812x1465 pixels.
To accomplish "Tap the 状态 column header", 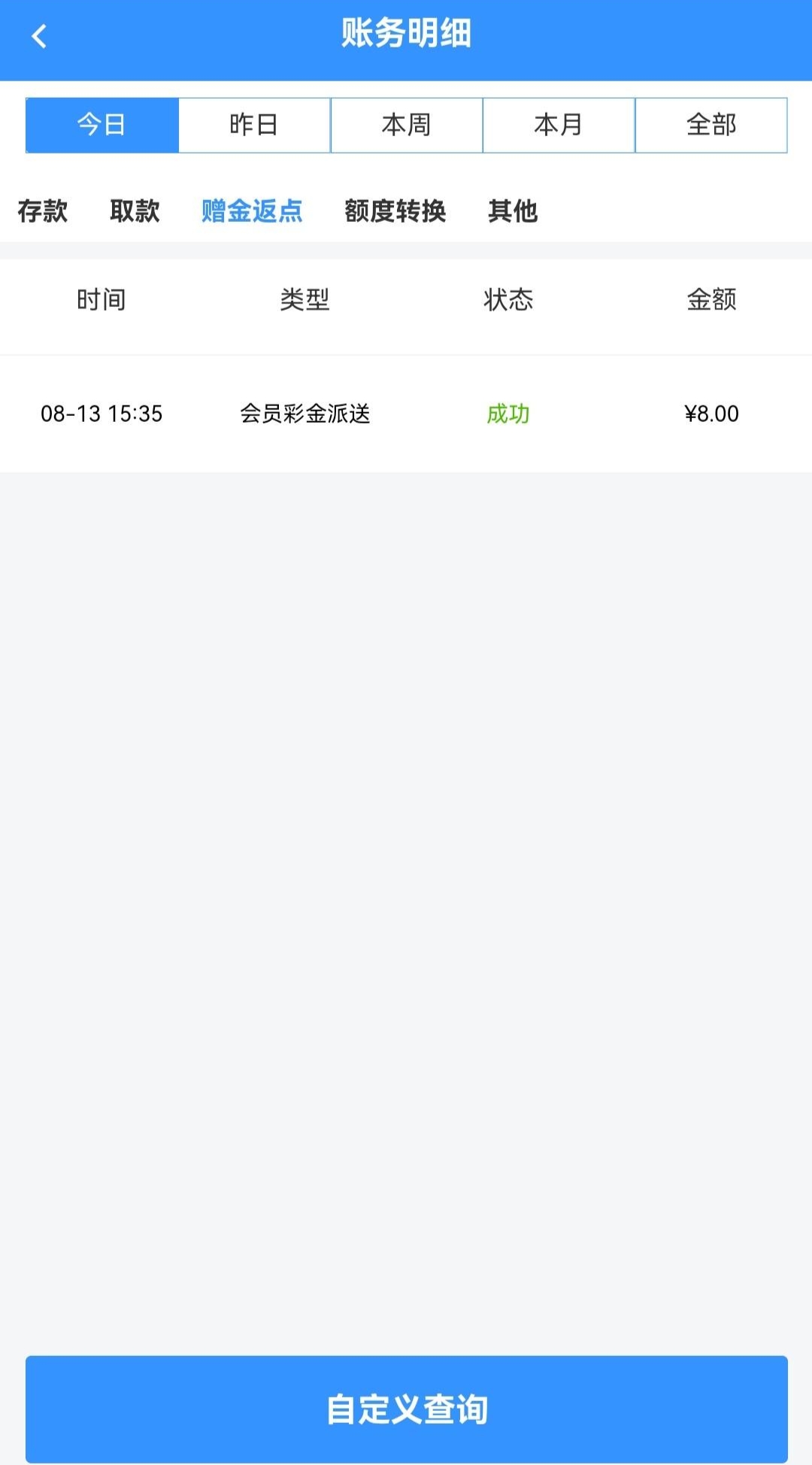I will (x=507, y=300).
